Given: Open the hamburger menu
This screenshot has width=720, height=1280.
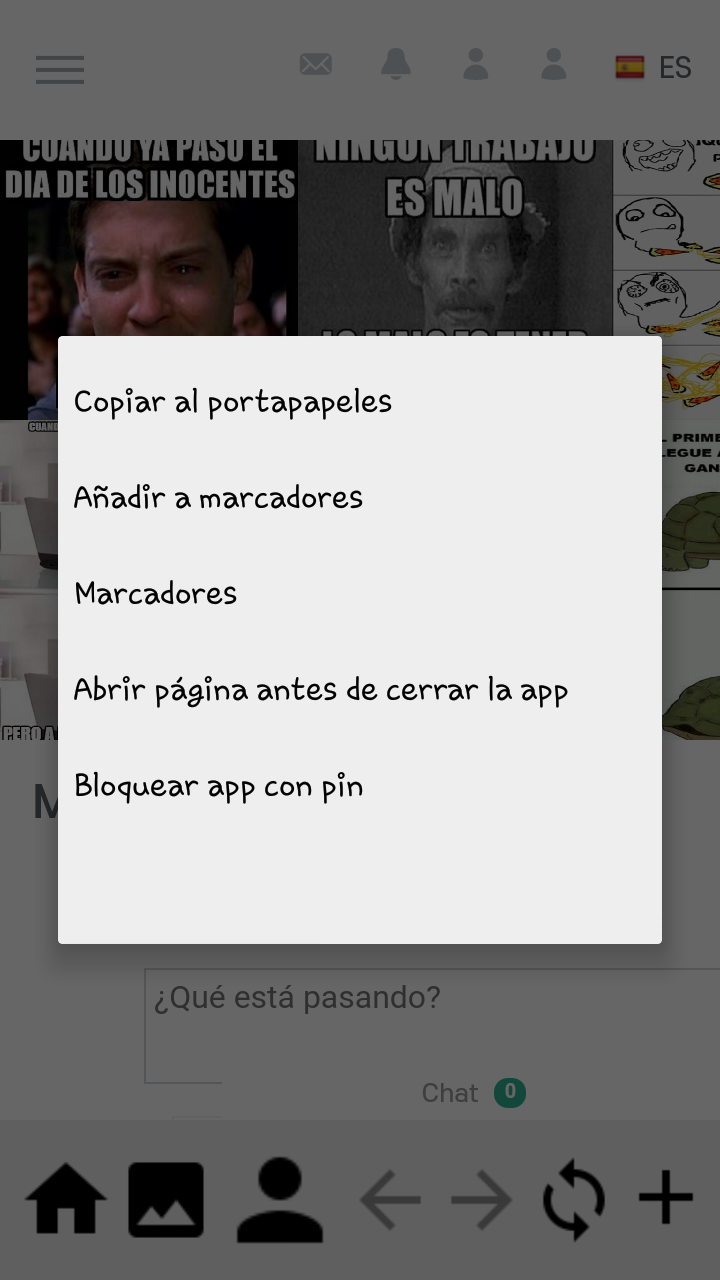Looking at the screenshot, I should click(x=60, y=69).
